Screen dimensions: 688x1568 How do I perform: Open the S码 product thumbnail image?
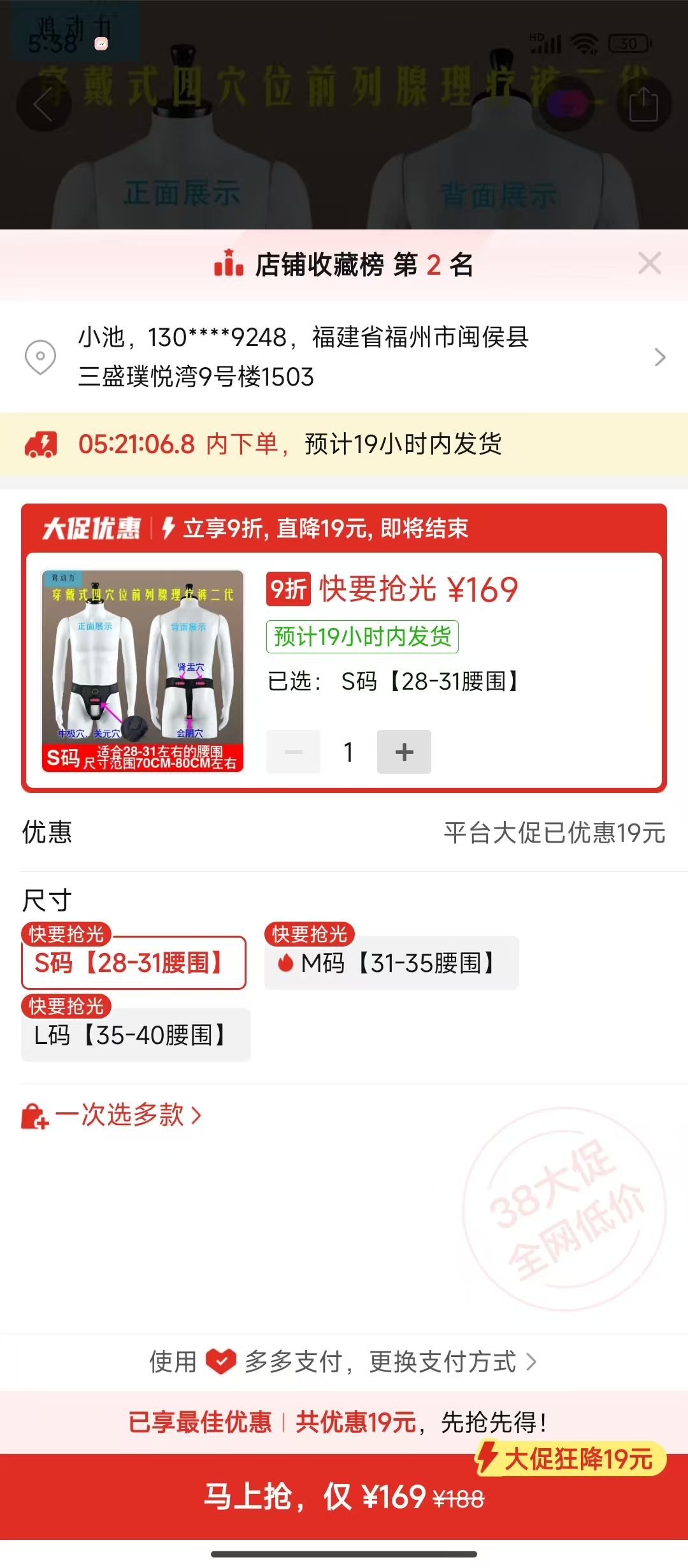click(143, 671)
